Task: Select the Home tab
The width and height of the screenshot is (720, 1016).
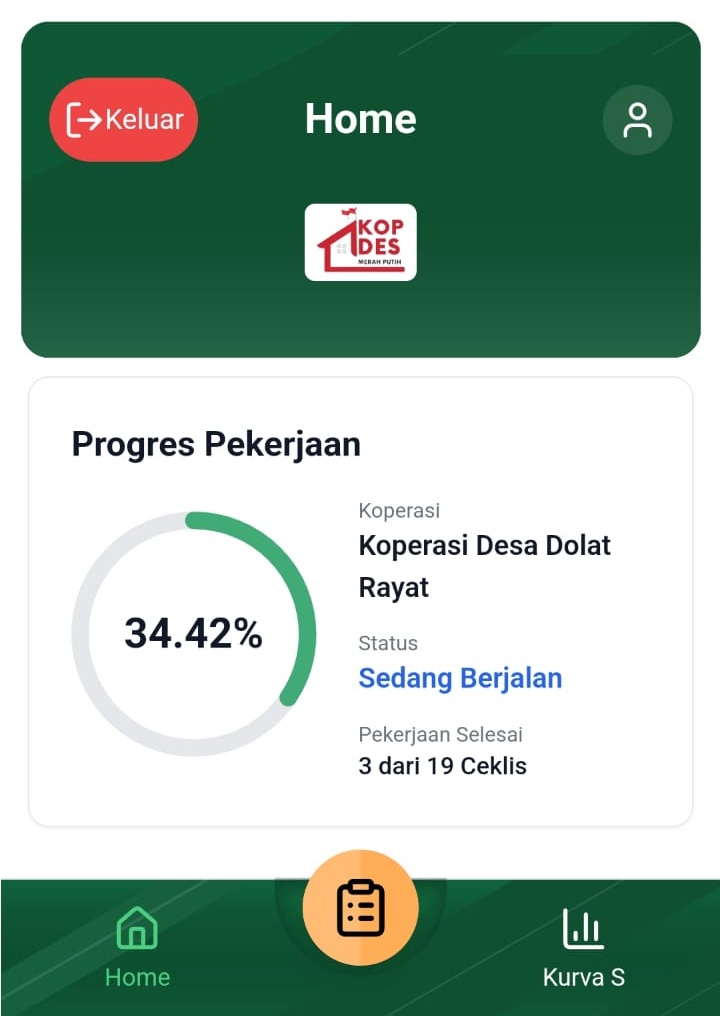Action: point(137,948)
